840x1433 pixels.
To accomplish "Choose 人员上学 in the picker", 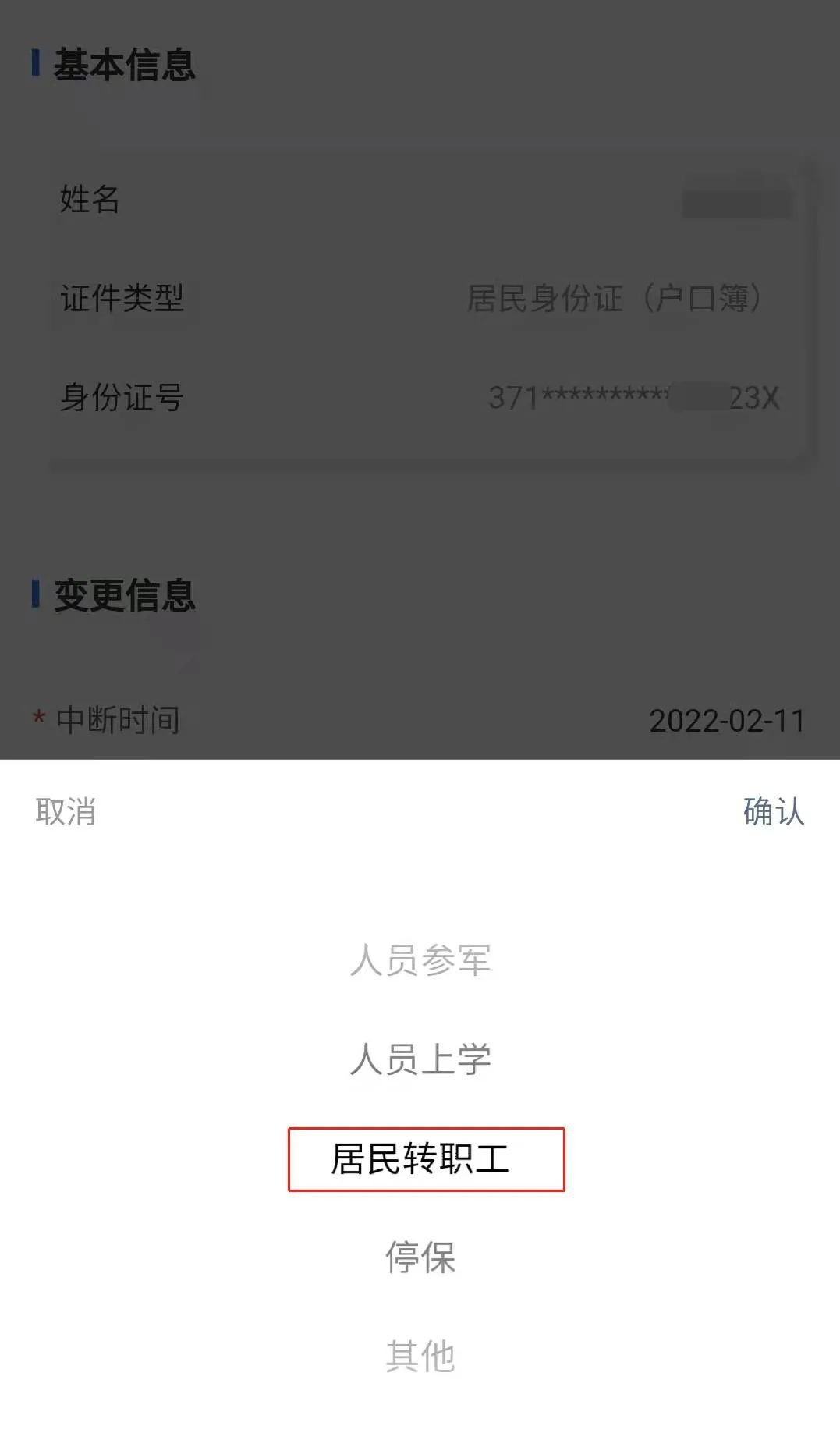I will (x=420, y=1059).
